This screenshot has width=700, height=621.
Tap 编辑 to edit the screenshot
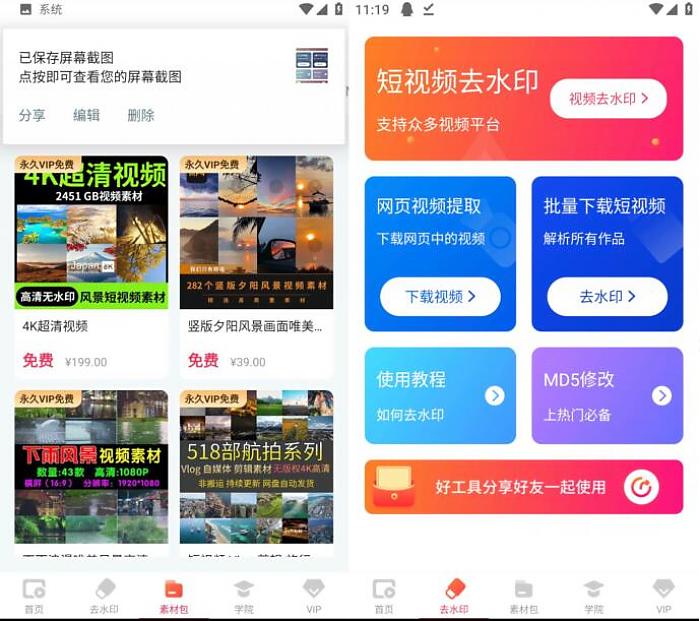(86, 115)
